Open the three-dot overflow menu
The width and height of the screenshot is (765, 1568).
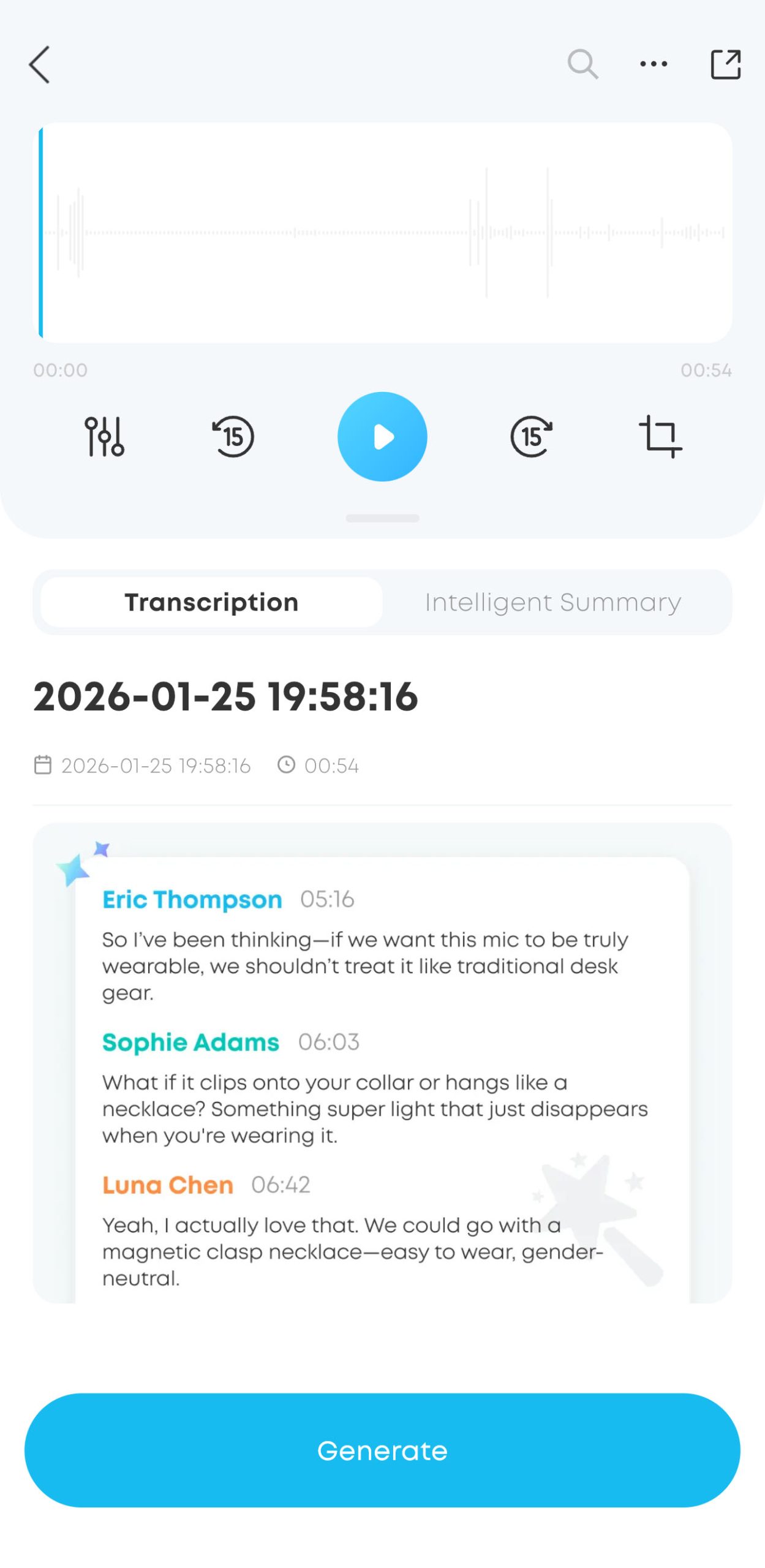(x=654, y=64)
